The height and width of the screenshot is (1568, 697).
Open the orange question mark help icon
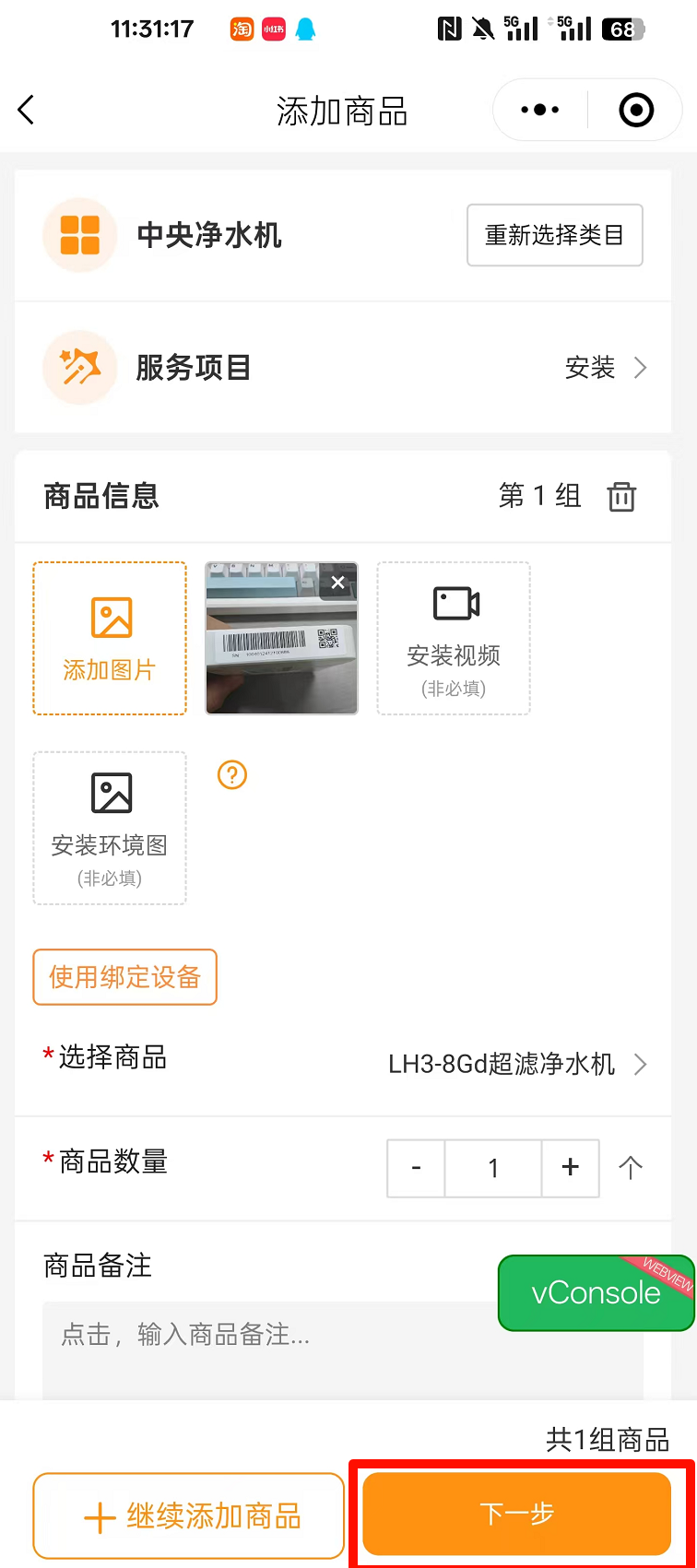[x=232, y=775]
